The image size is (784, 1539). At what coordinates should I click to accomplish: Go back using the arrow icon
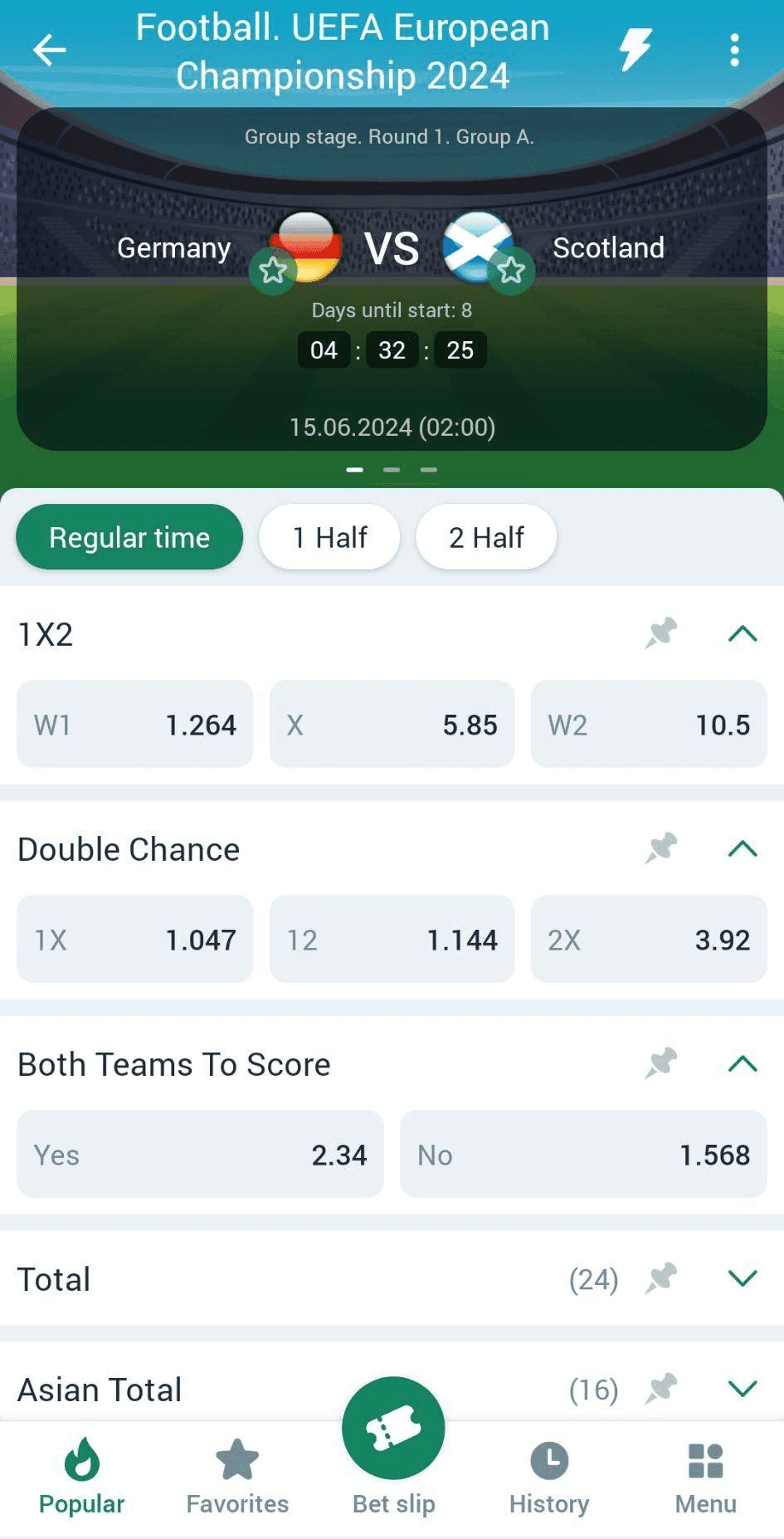coord(49,51)
